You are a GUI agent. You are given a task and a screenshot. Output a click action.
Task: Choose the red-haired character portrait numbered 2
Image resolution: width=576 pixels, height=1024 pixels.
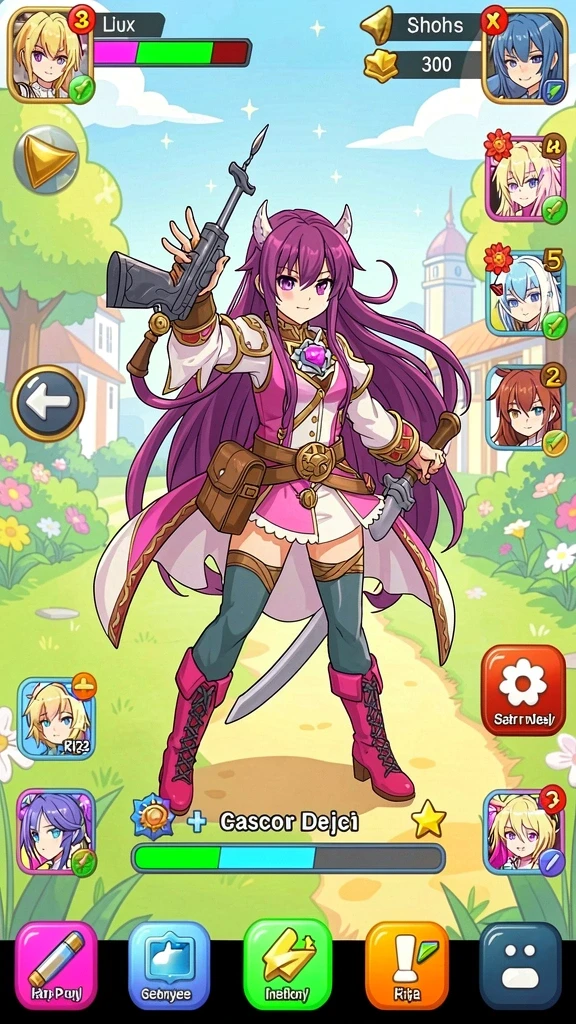[x=525, y=408]
